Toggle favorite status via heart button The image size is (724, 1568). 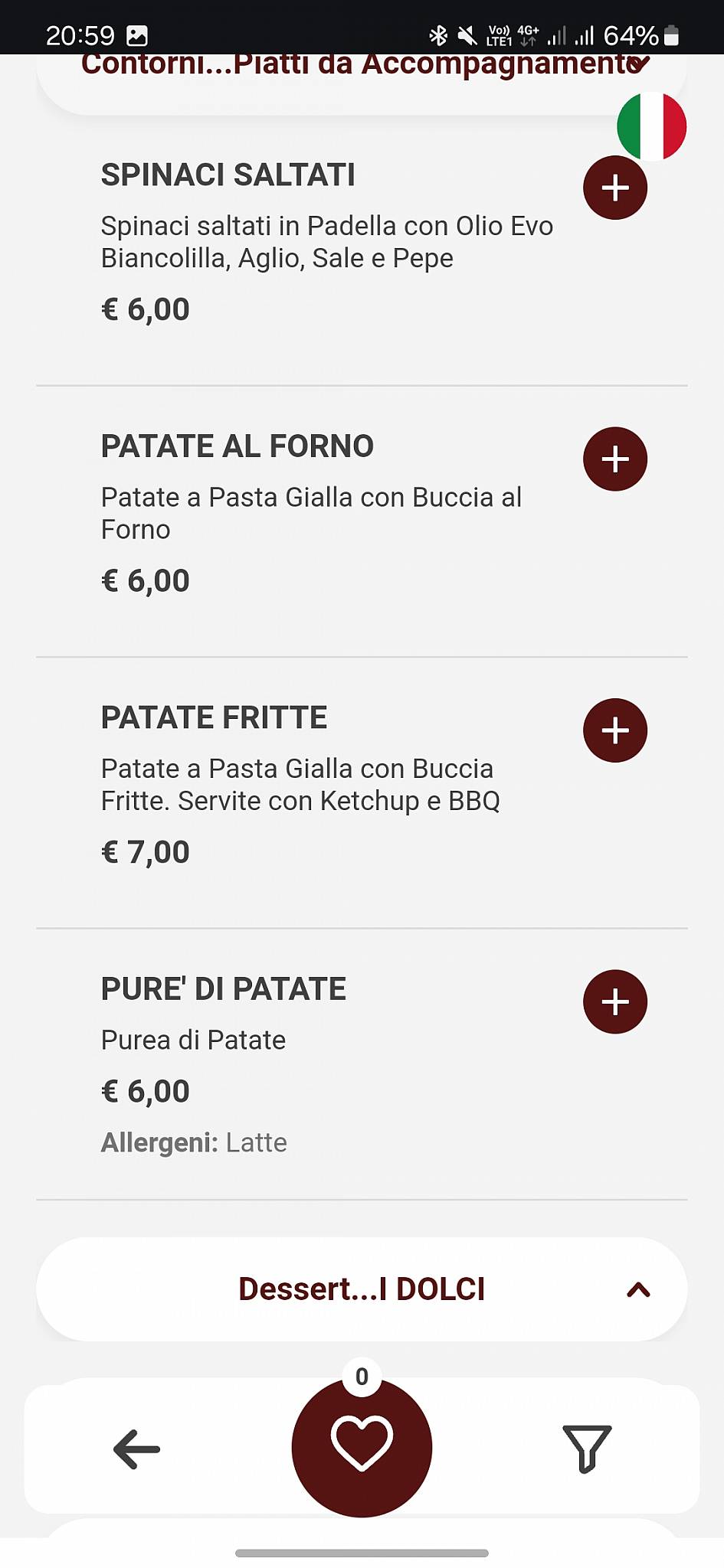362,1447
